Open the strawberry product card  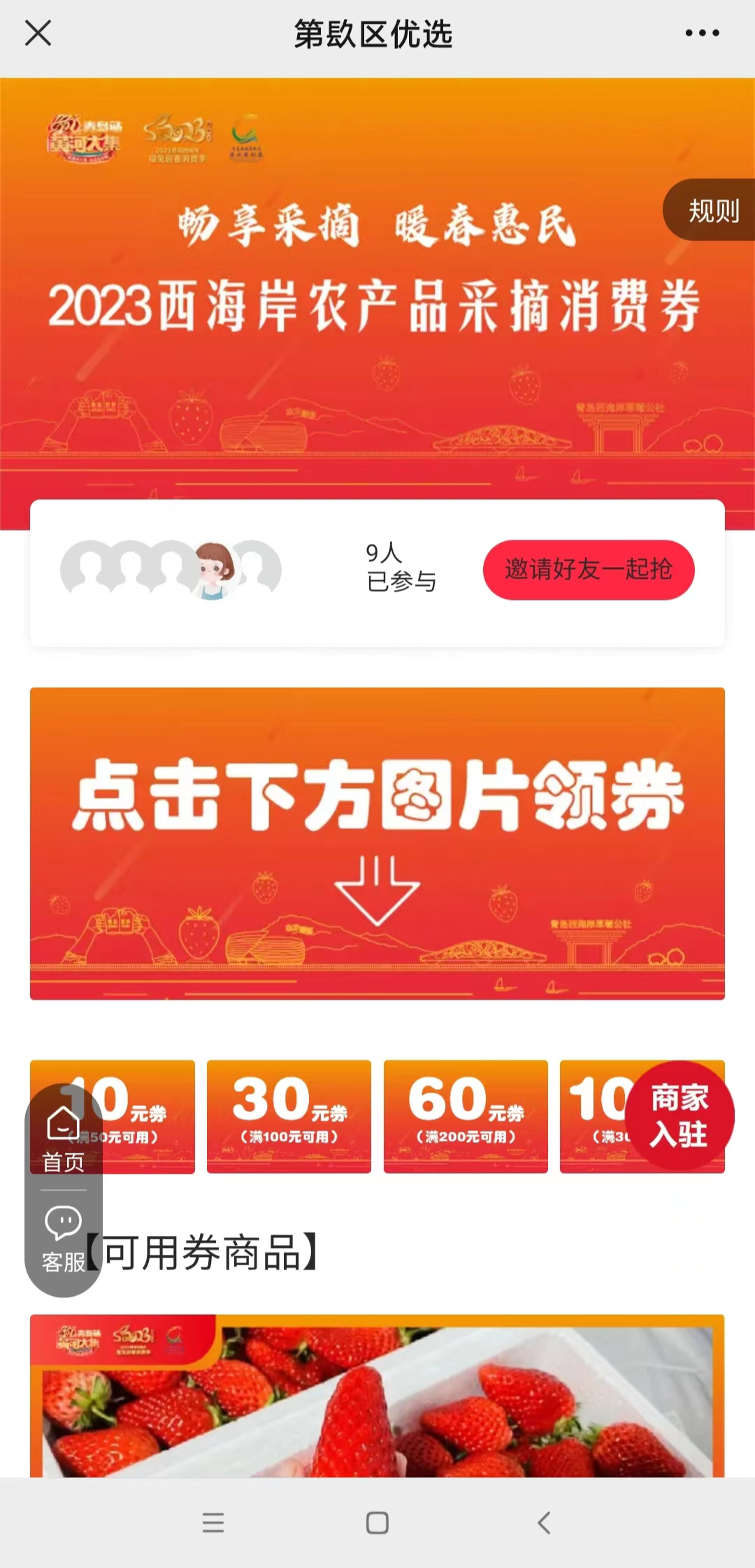point(377,1395)
